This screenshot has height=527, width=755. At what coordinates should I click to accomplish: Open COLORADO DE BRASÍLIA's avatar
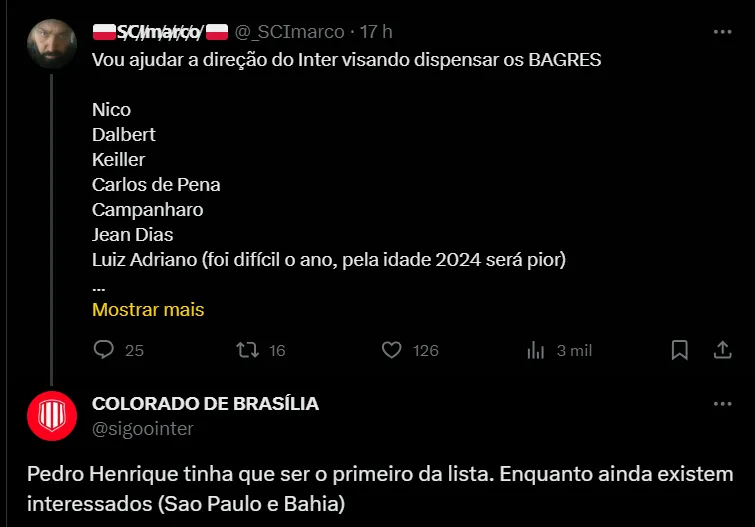point(51,416)
